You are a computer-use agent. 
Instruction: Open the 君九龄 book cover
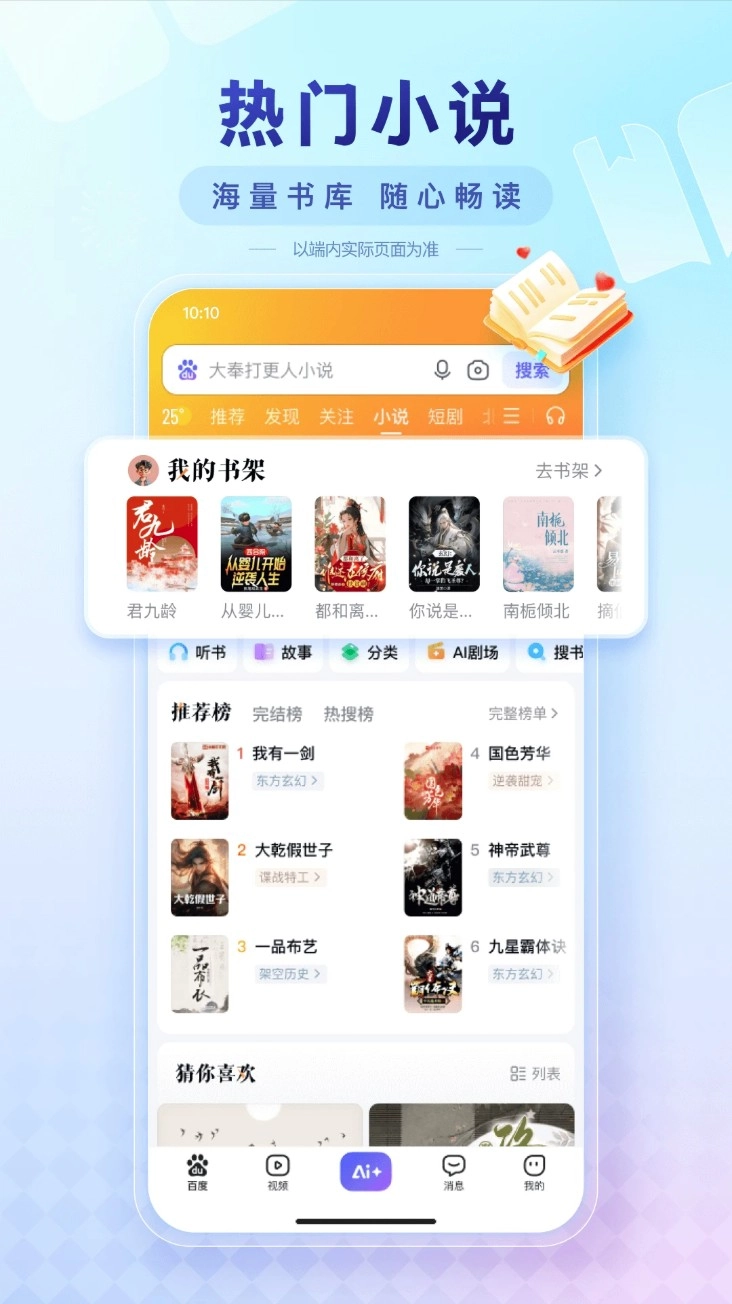160,544
